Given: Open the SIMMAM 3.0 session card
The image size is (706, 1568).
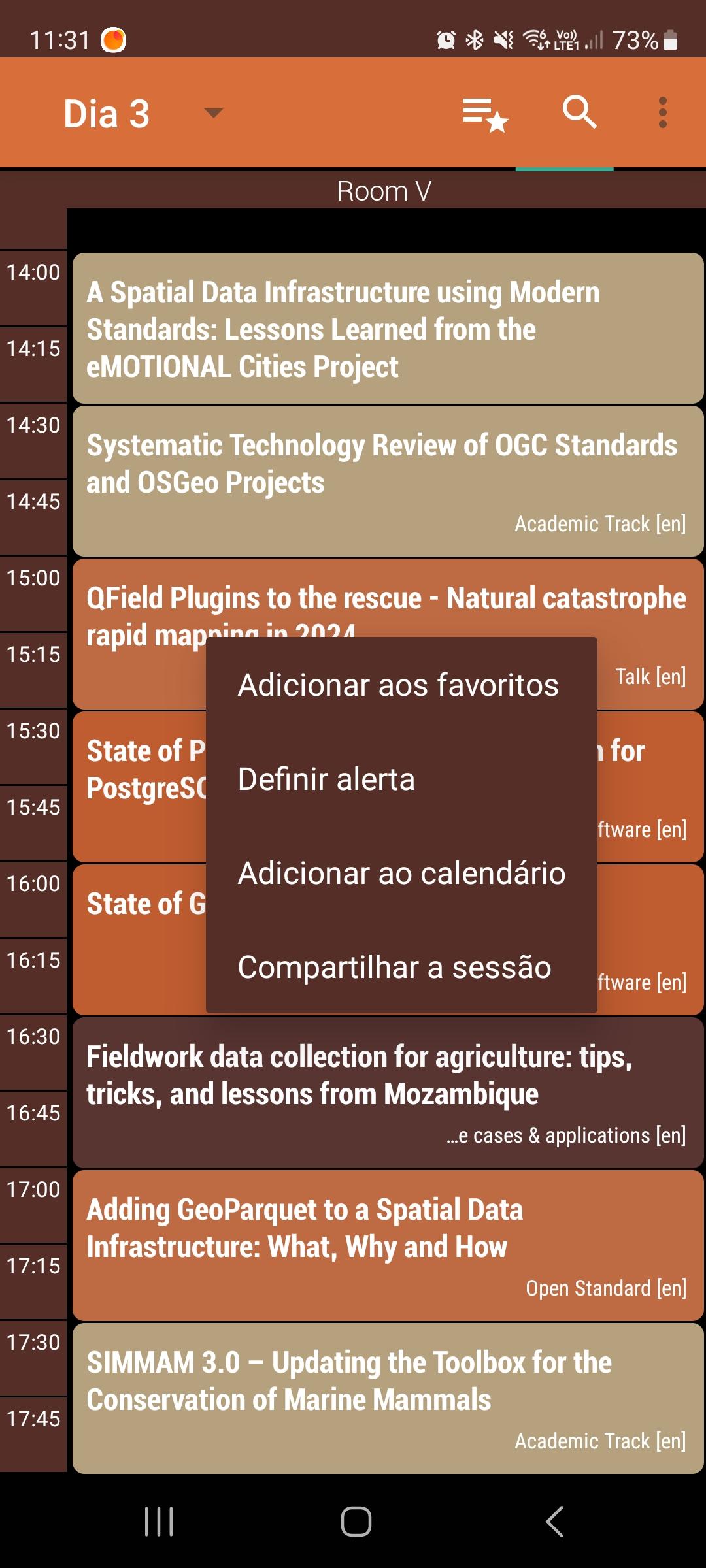Looking at the screenshot, I should (x=388, y=1399).
